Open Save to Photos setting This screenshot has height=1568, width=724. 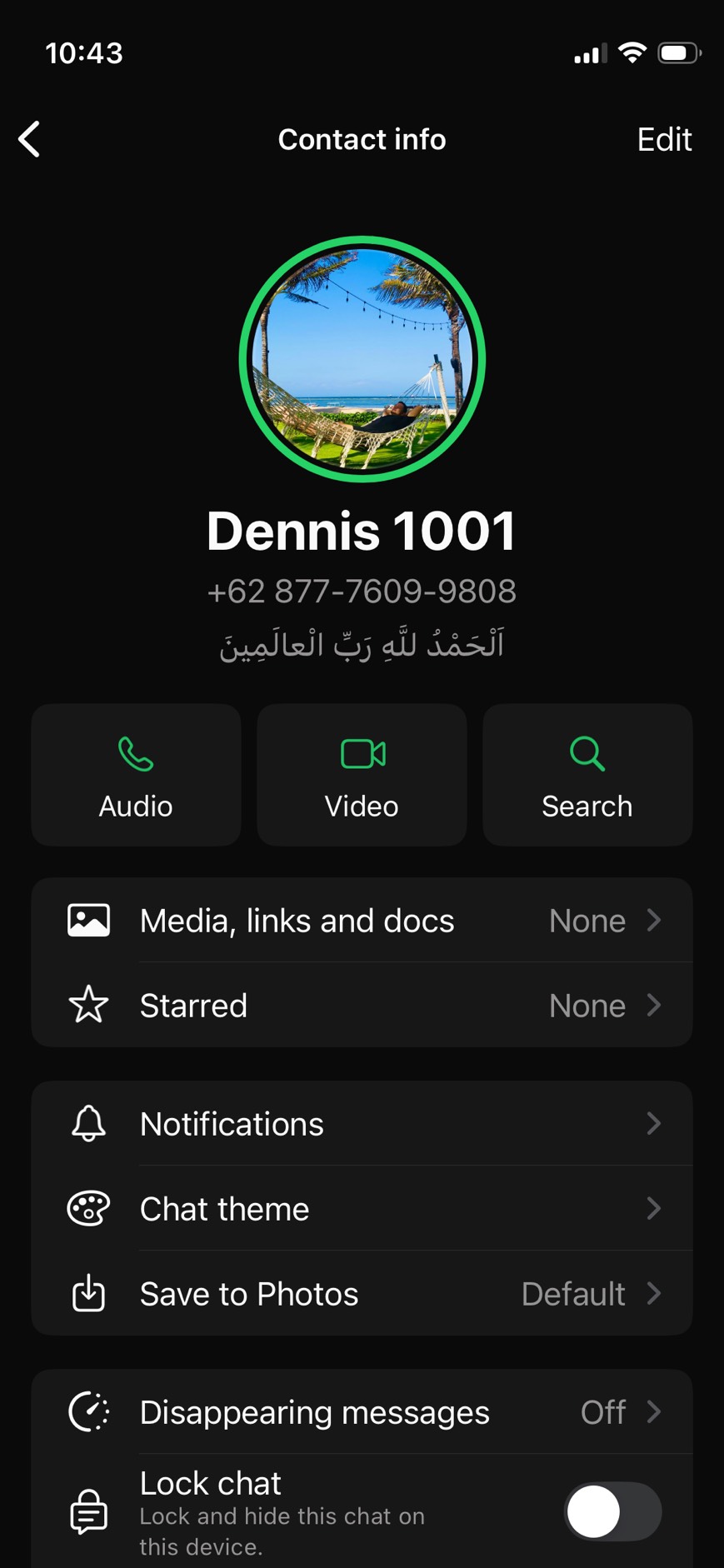click(x=362, y=1294)
